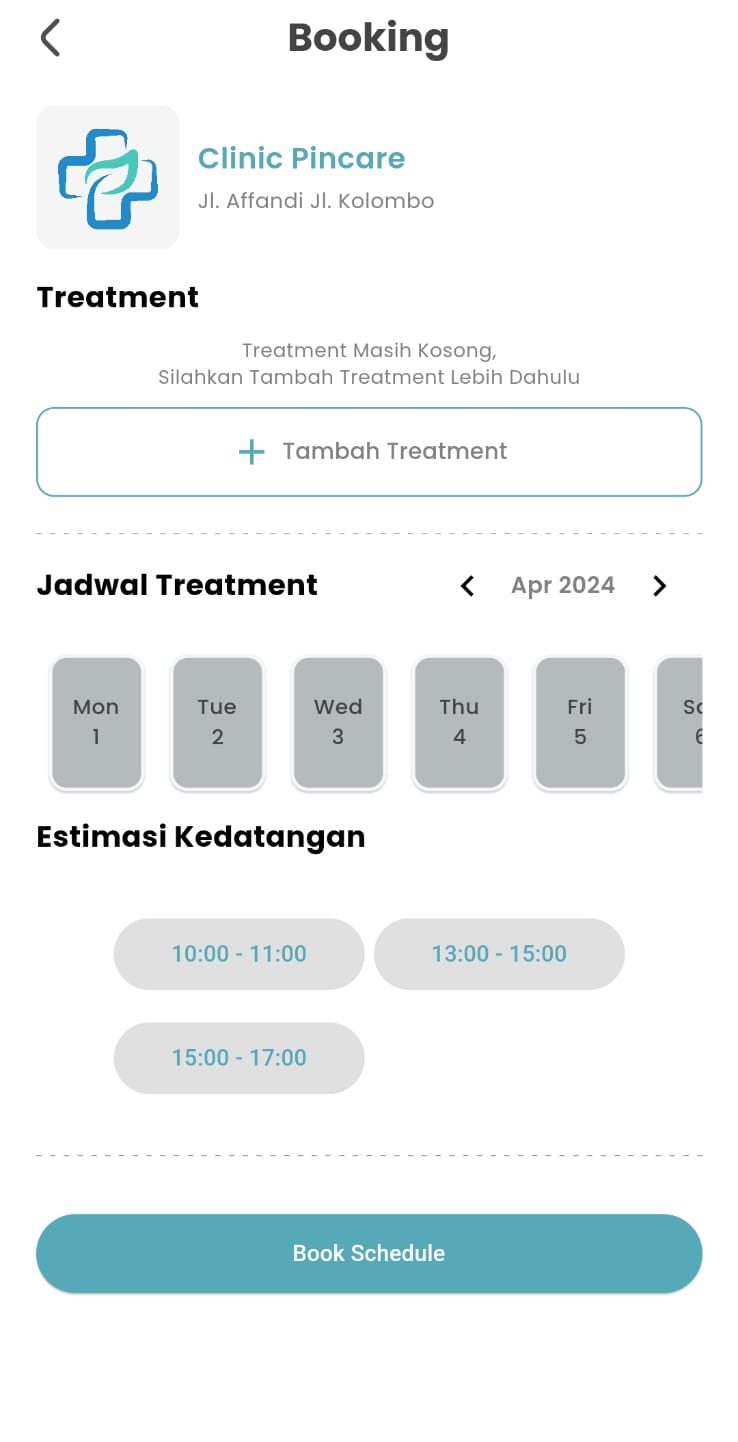The image size is (738, 1442).
Task: Select the 10:00 - 11:00 arrival slot
Action: (x=239, y=954)
